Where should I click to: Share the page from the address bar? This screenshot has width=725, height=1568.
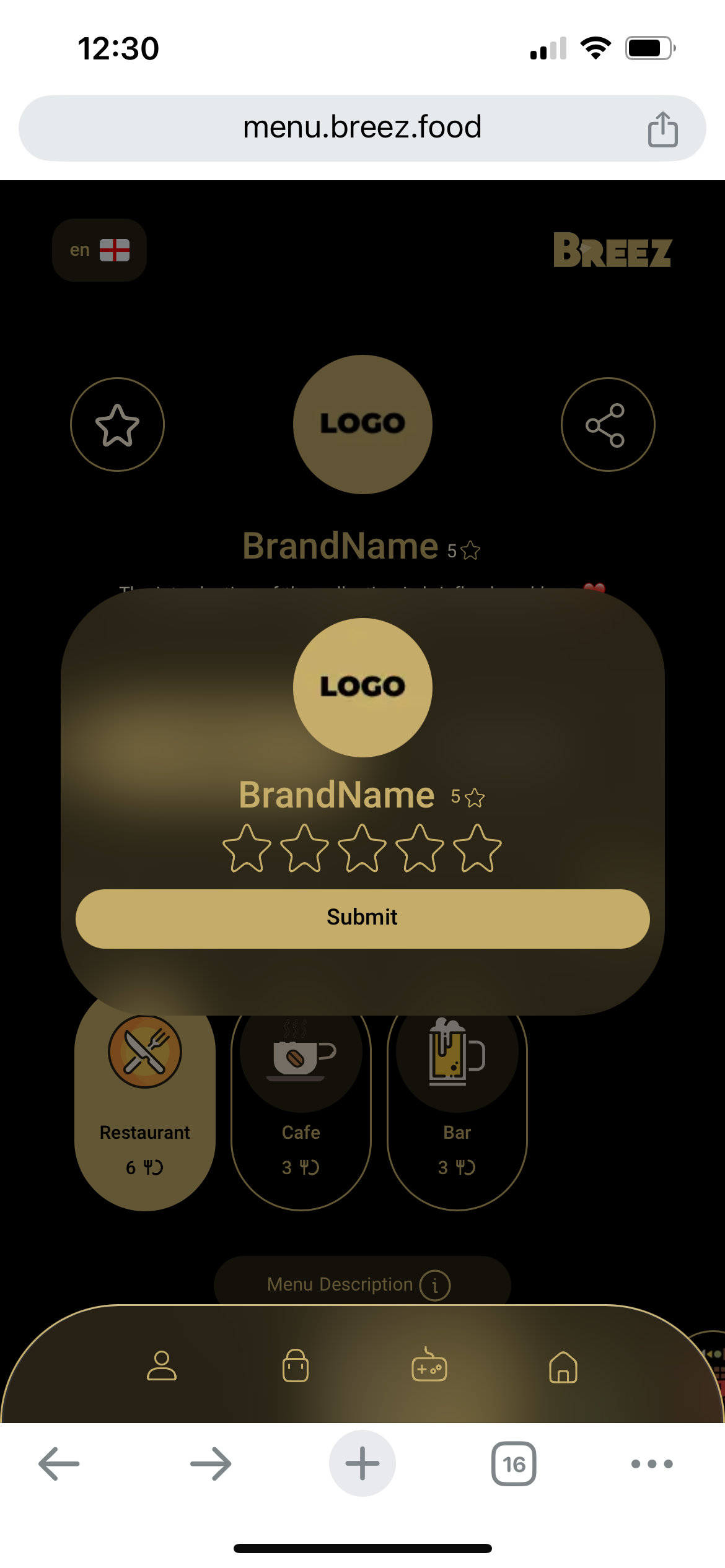(662, 129)
